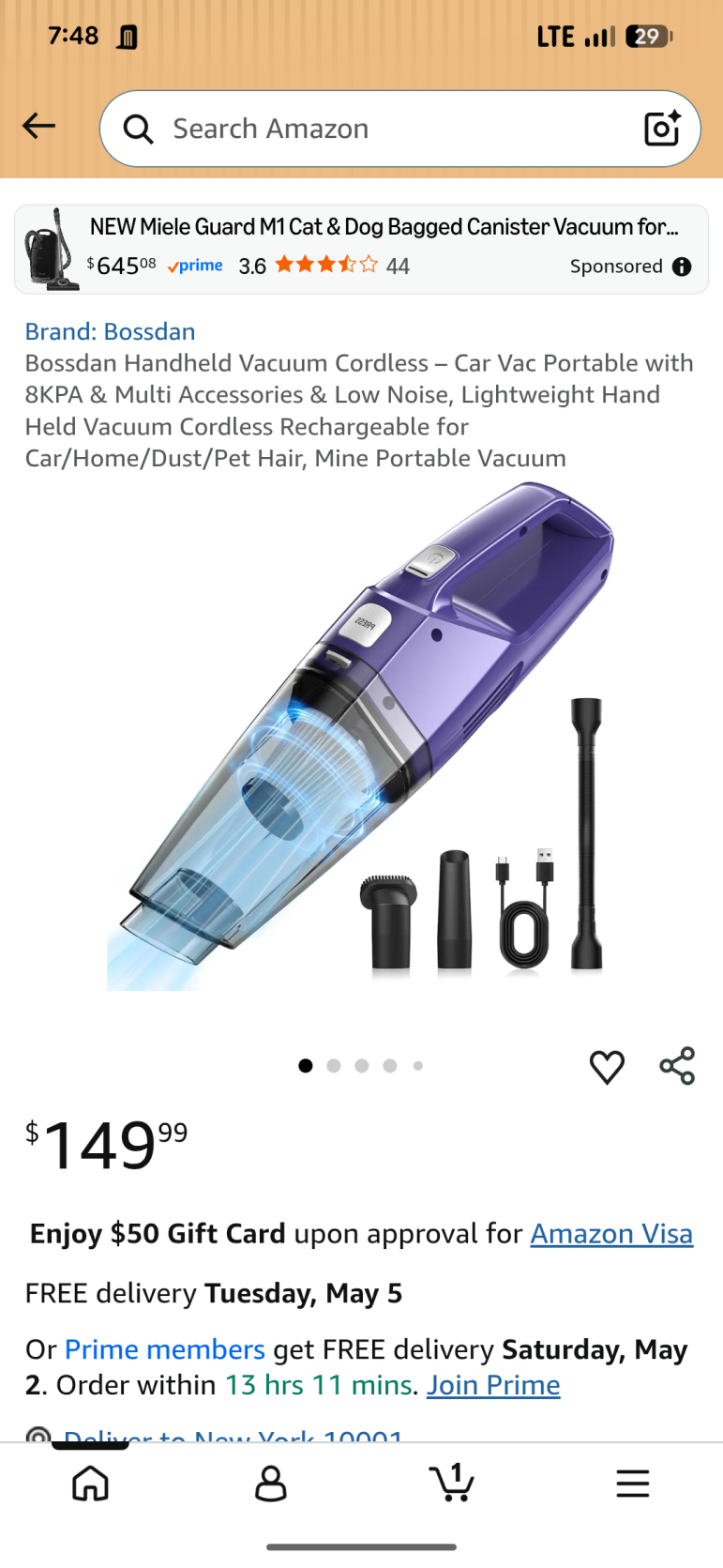Open camera lens search icon
This screenshot has width=723, height=1568.
[662, 129]
